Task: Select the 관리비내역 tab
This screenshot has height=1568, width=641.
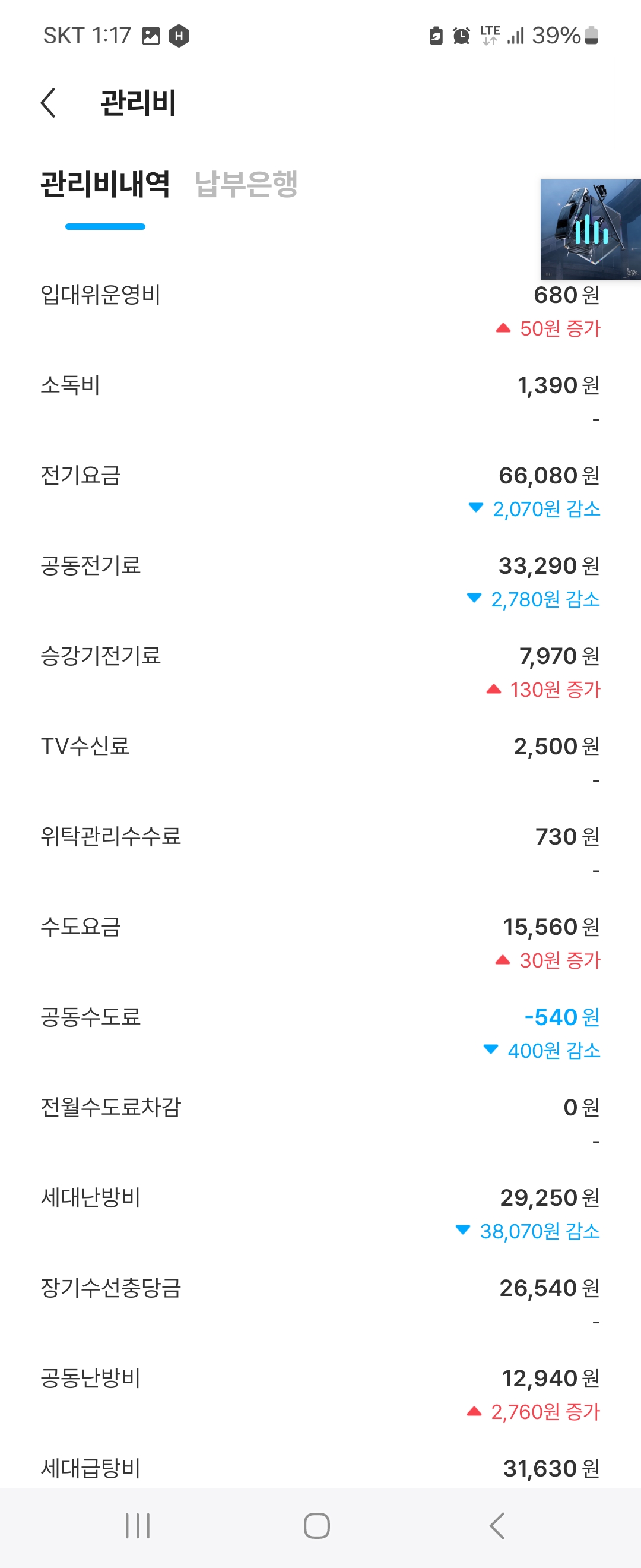Action: tap(105, 185)
